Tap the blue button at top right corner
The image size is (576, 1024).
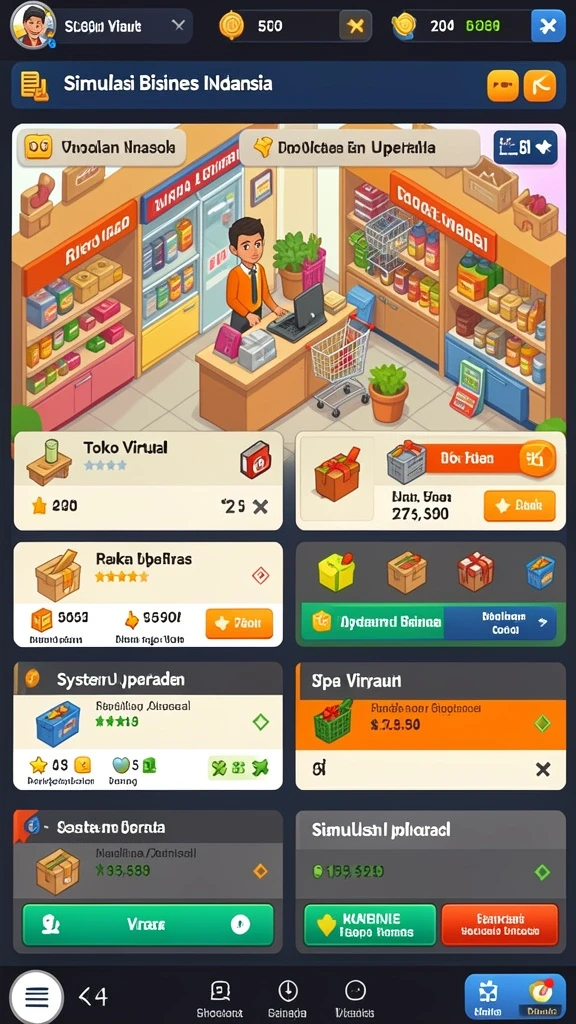click(x=548, y=26)
